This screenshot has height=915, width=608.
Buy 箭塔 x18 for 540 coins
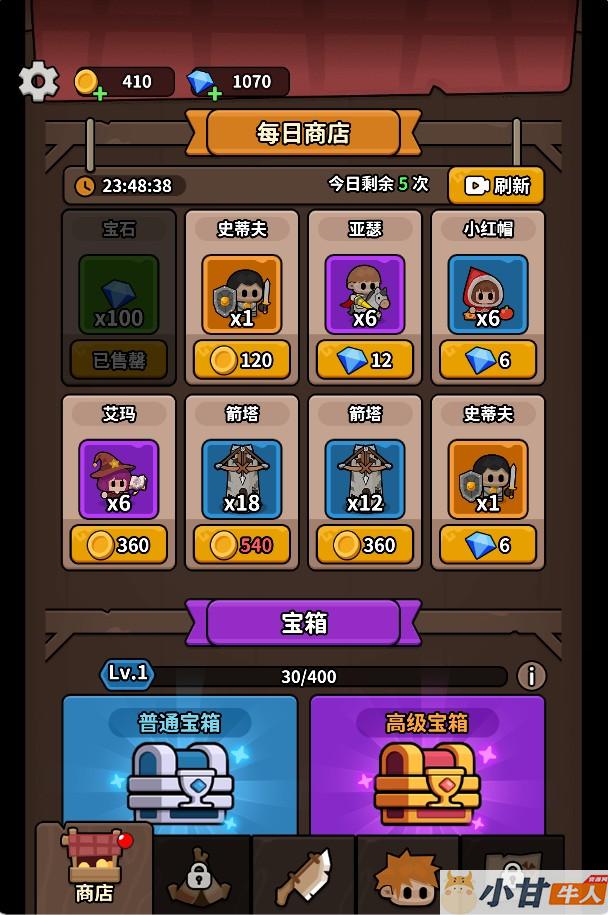tap(241, 545)
